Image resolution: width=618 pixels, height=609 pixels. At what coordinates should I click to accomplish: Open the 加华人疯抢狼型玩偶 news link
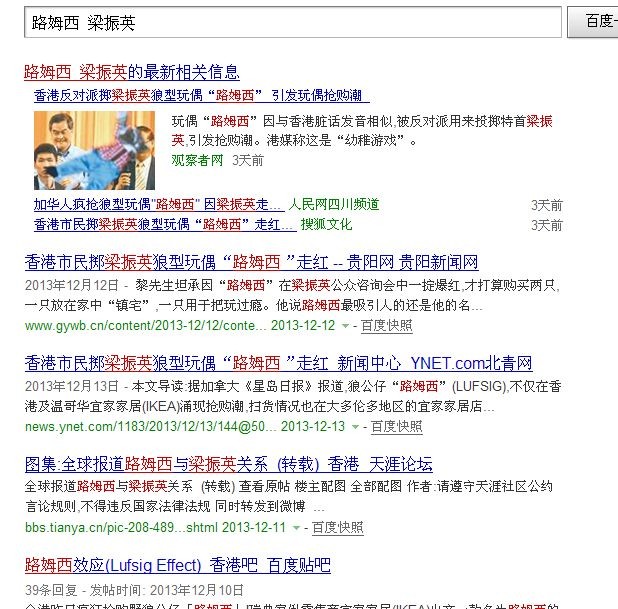coord(158,204)
